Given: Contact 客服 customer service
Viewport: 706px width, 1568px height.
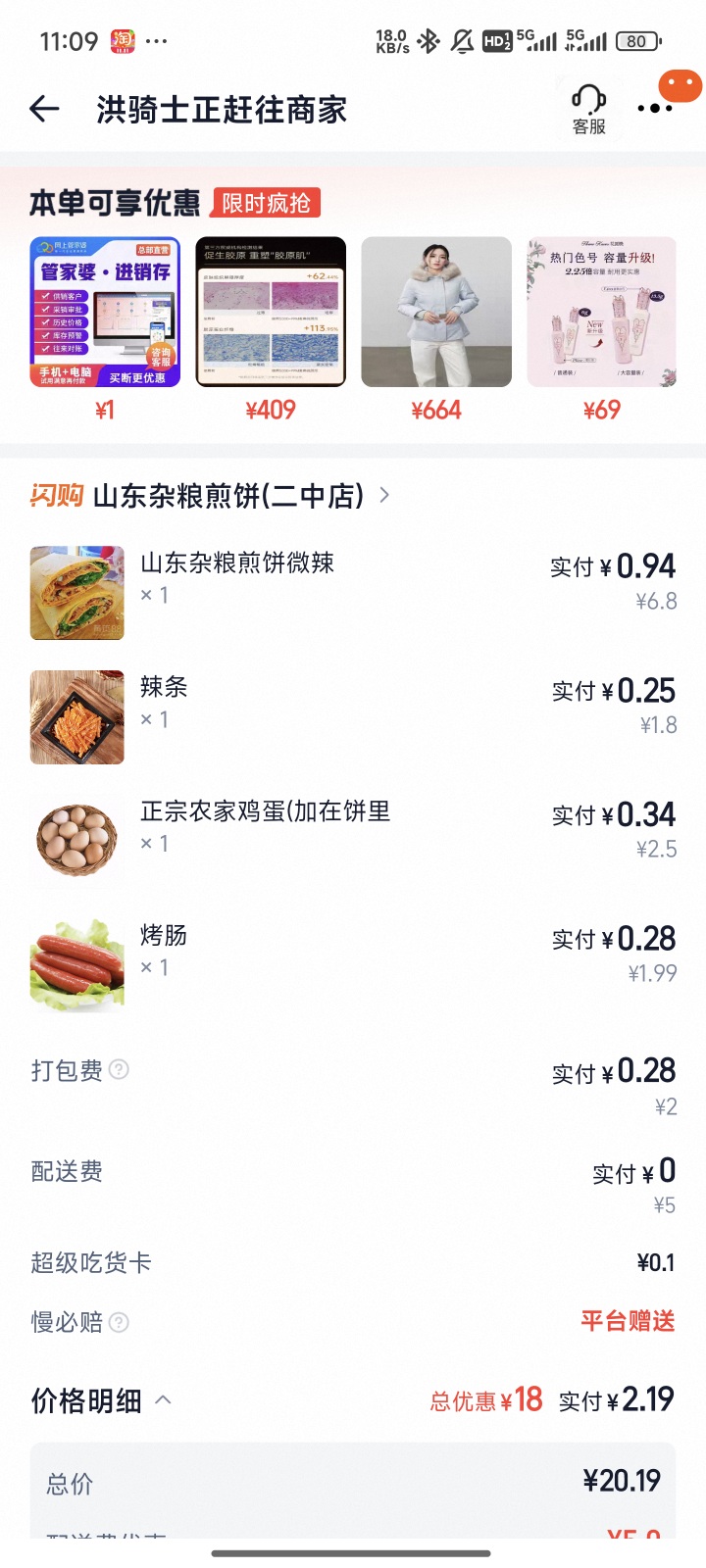Looking at the screenshot, I should click(x=588, y=109).
